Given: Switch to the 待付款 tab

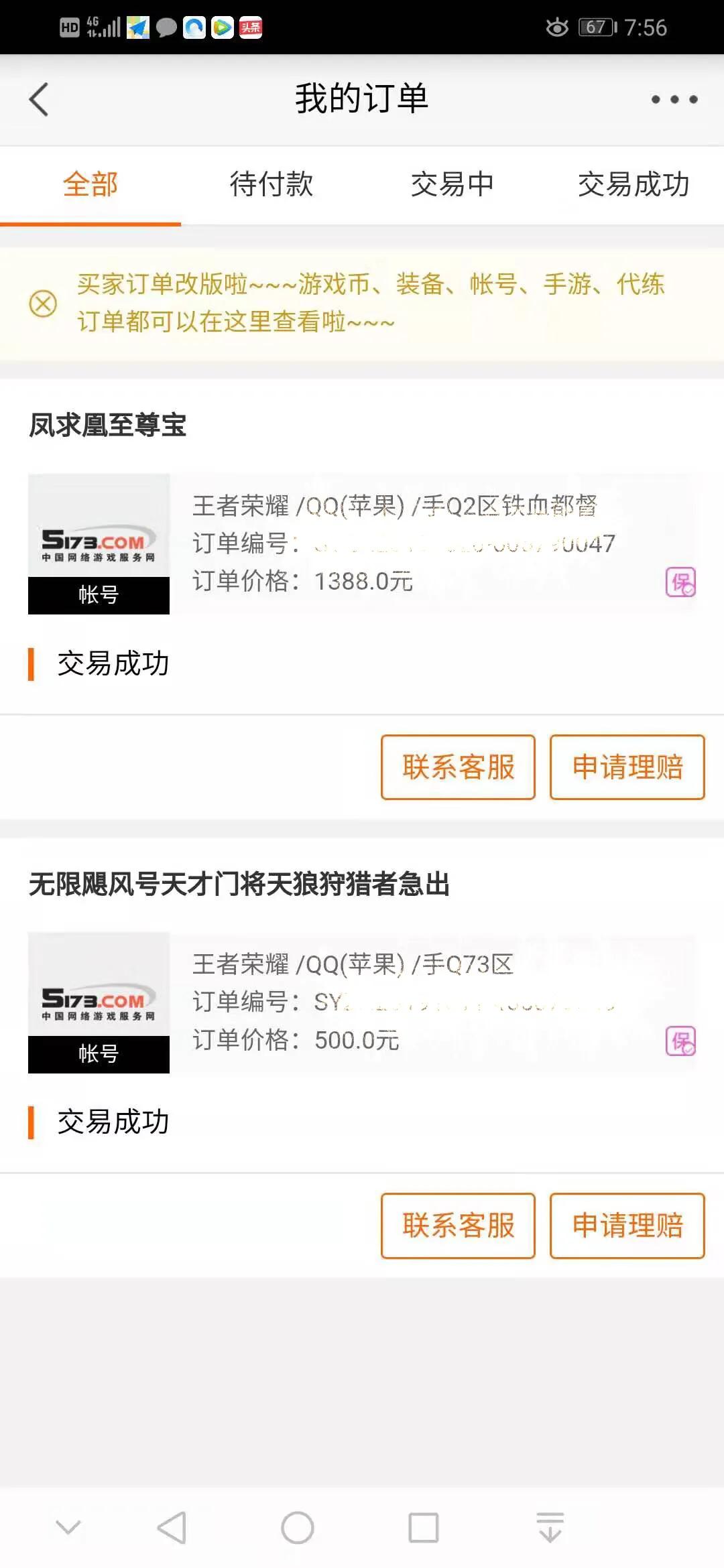Looking at the screenshot, I should point(271,184).
